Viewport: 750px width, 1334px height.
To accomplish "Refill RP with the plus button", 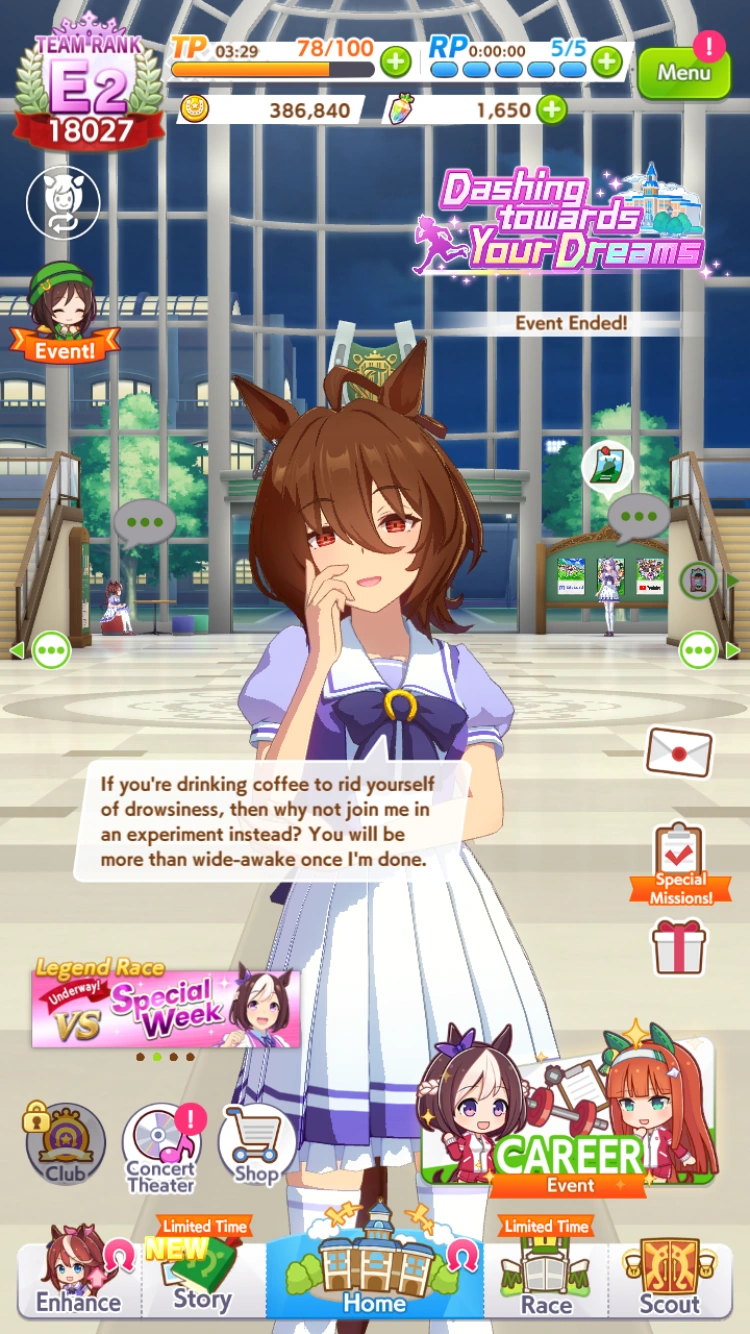I will 606,62.
